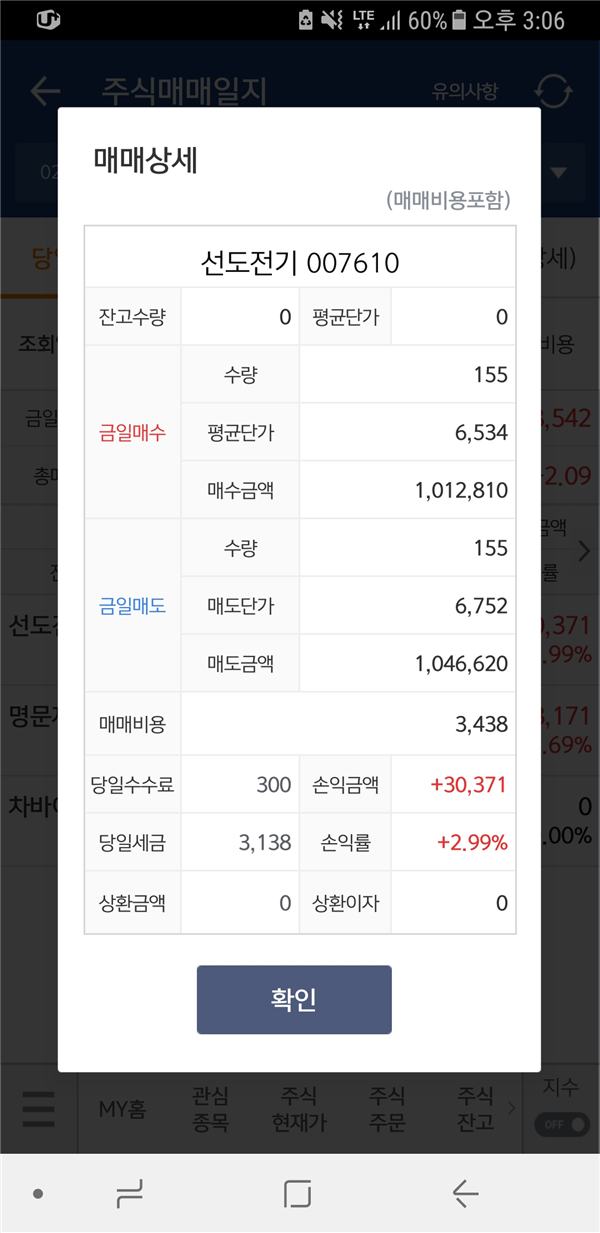Tap the system back button
The height and width of the screenshot is (1233, 600).
click(465, 1193)
